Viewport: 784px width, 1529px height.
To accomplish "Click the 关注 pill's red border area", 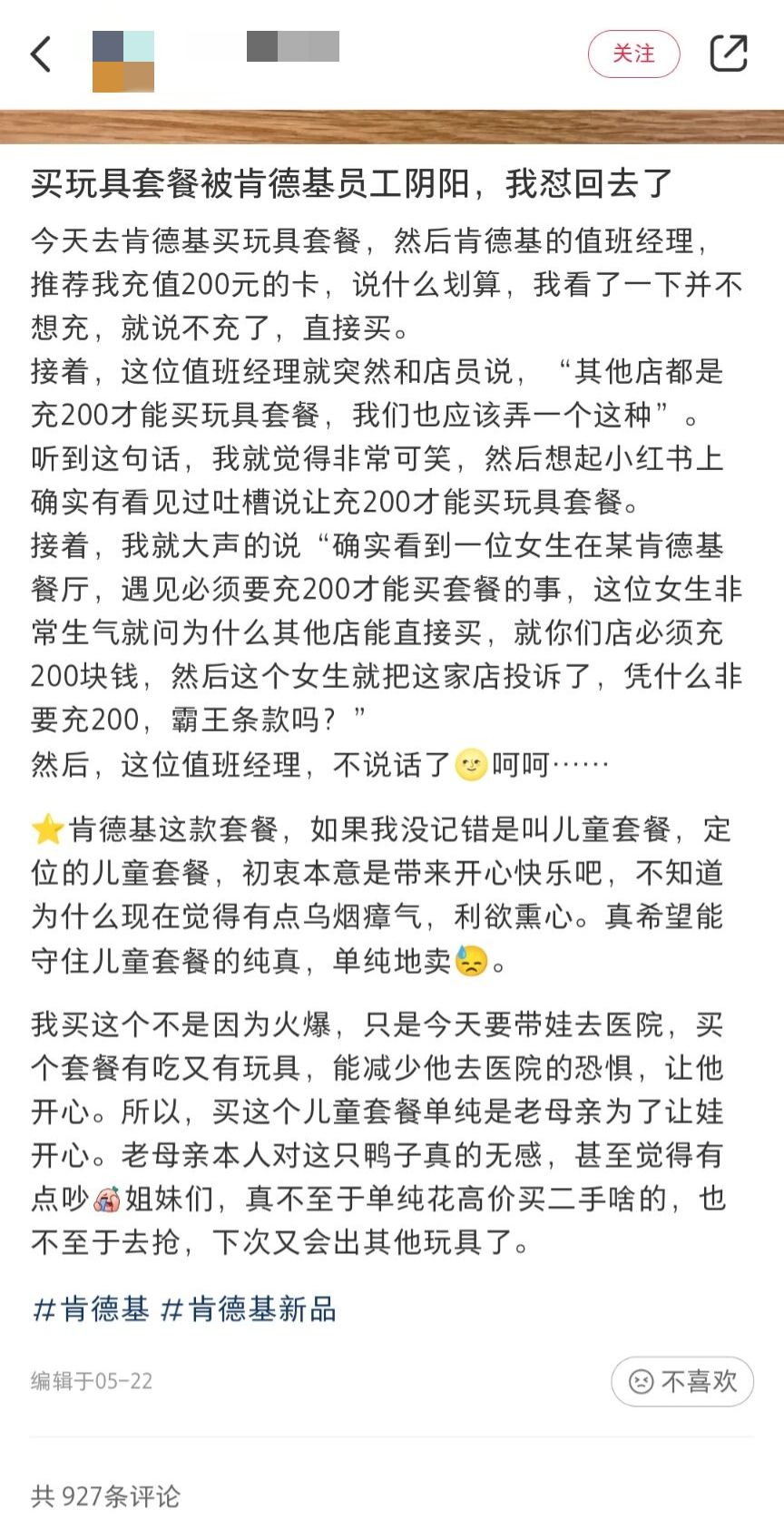I will point(594,54).
